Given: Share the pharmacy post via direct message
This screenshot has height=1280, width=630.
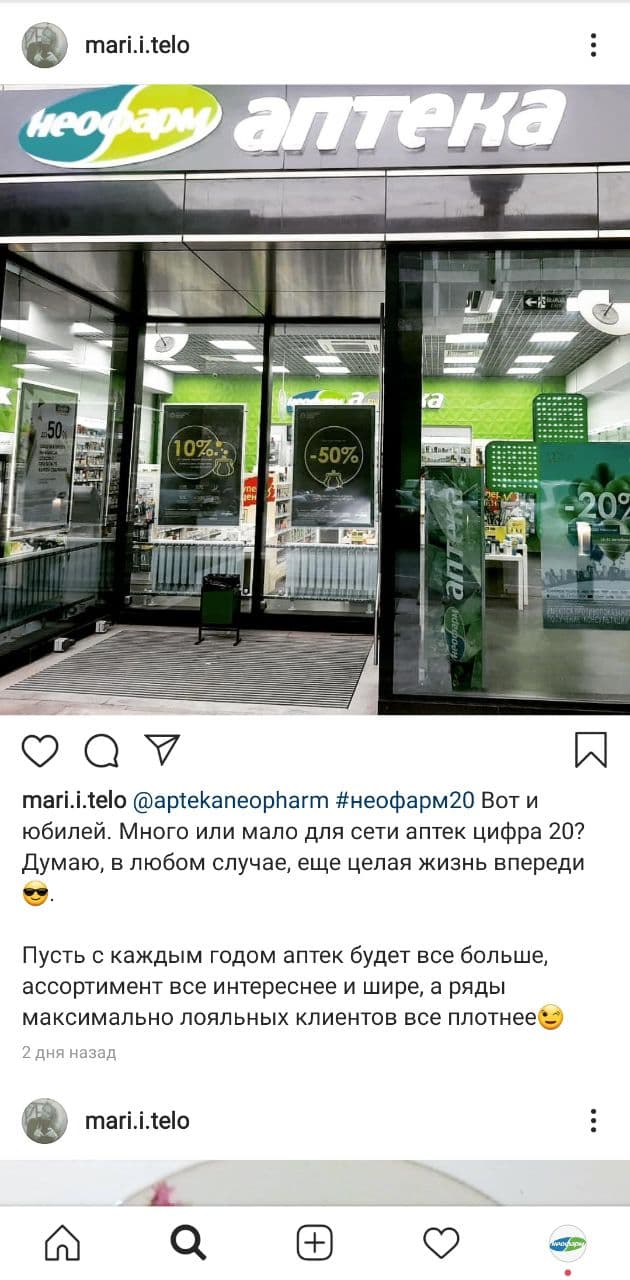Looking at the screenshot, I should click(x=162, y=750).
